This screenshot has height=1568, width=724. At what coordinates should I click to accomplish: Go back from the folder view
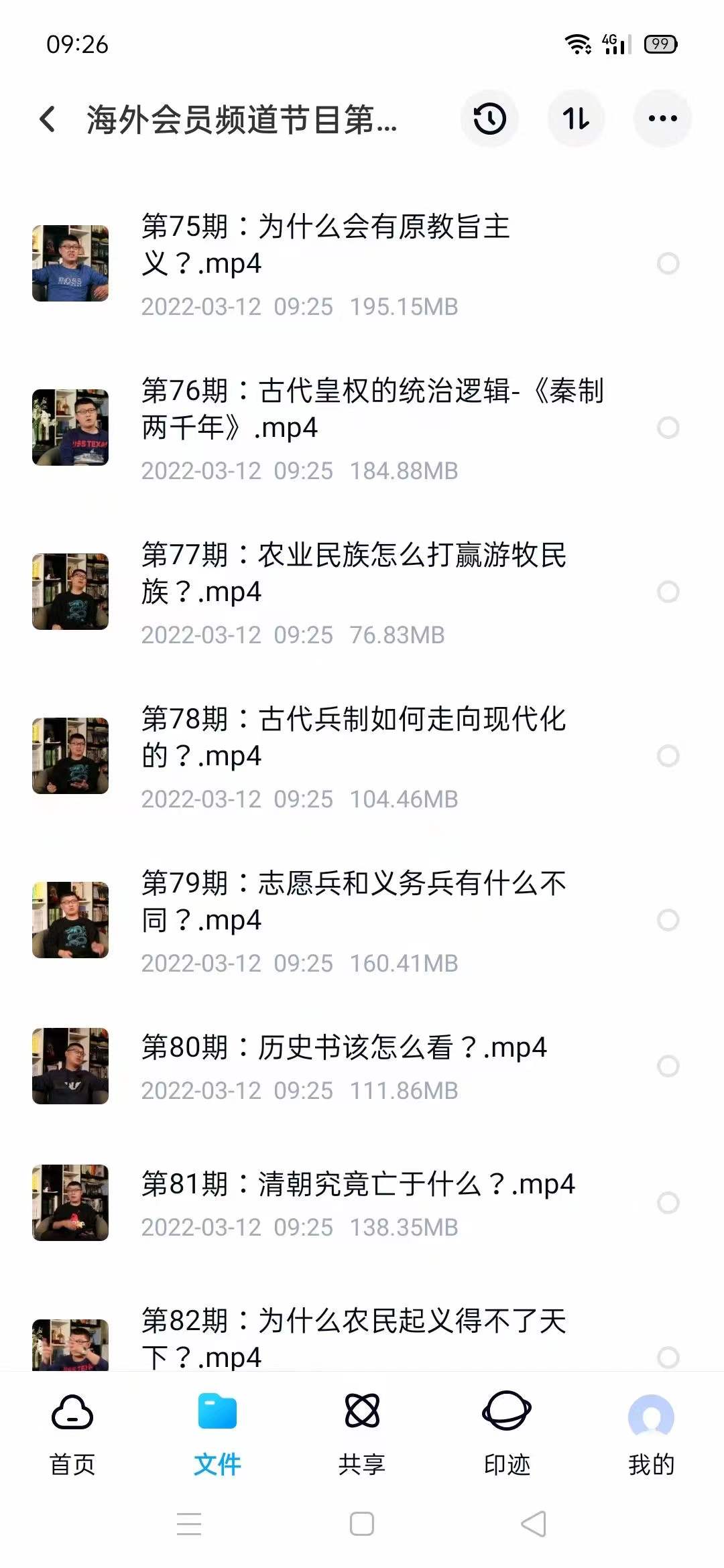[48, 119]
